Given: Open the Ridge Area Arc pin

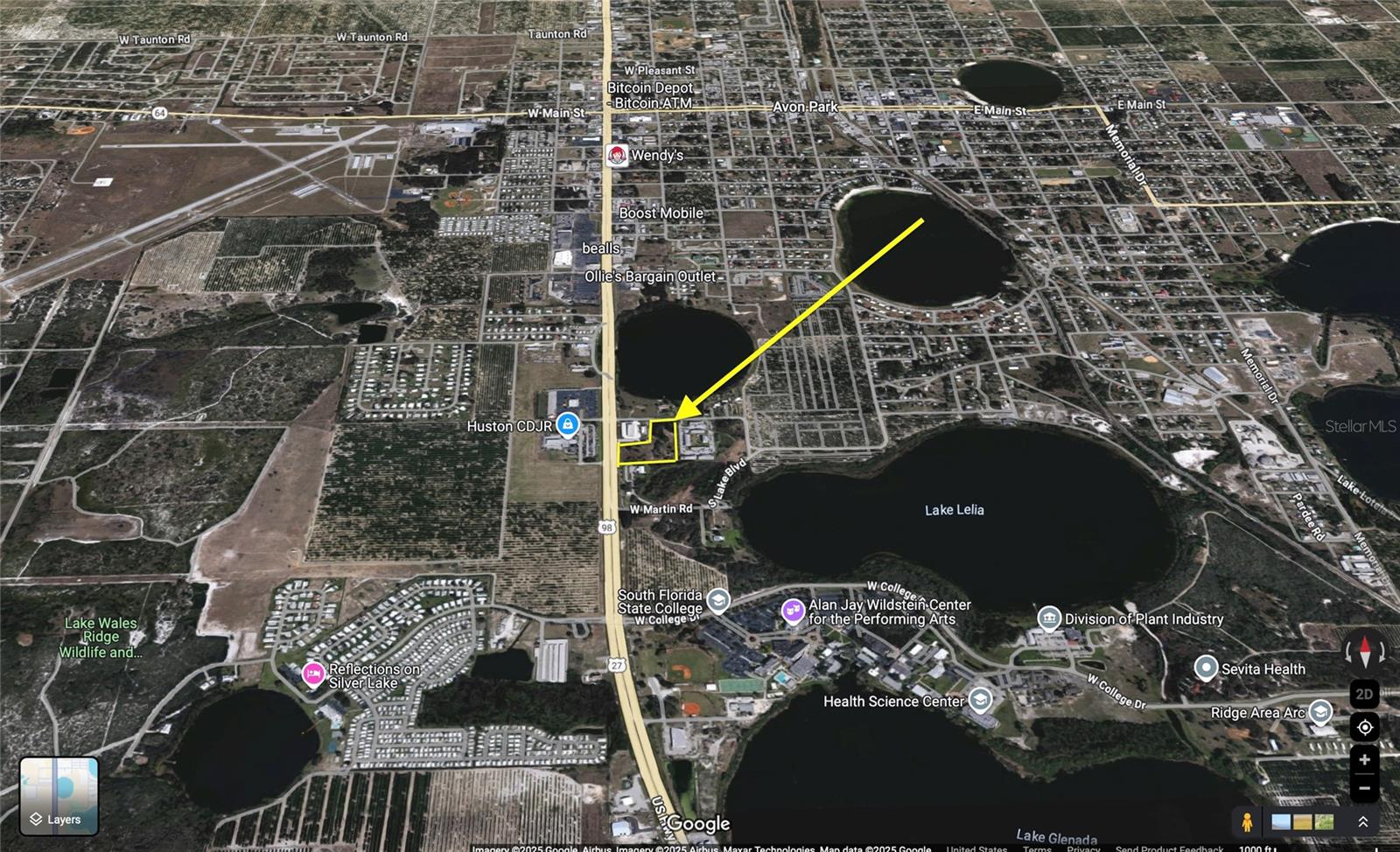Looking at the screenshot, I should click(x=1320, y=711).
